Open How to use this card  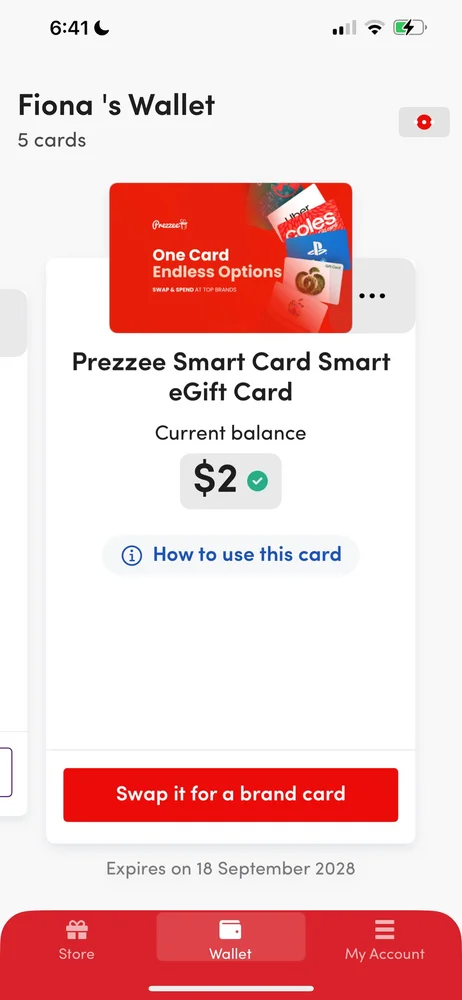[231, 555]
